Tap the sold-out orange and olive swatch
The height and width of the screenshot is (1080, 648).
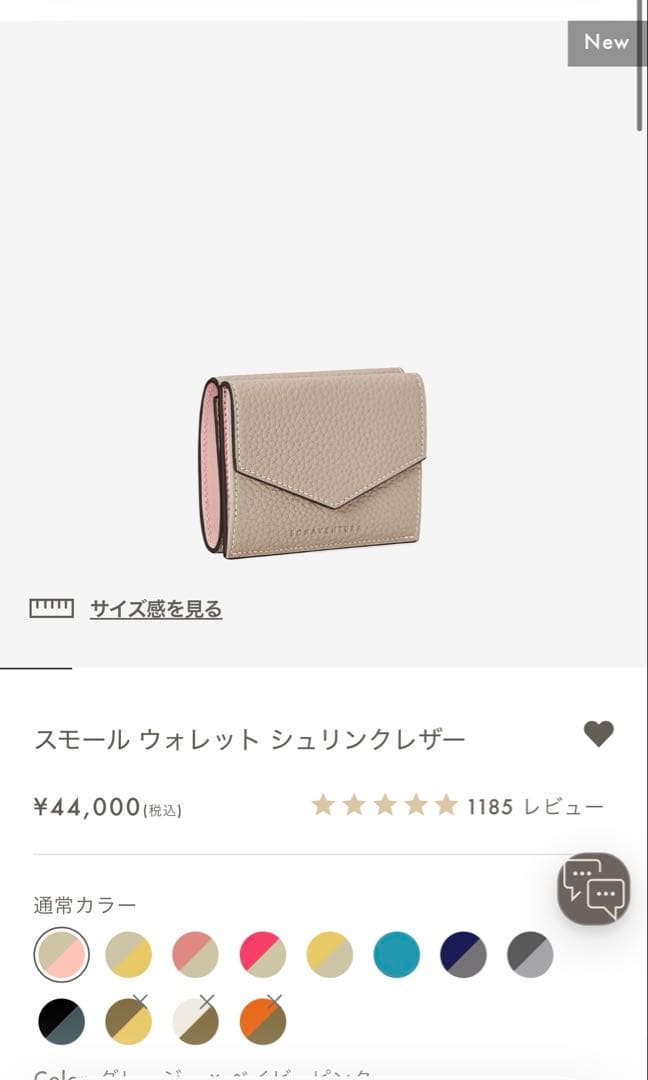pos(262,1021)
